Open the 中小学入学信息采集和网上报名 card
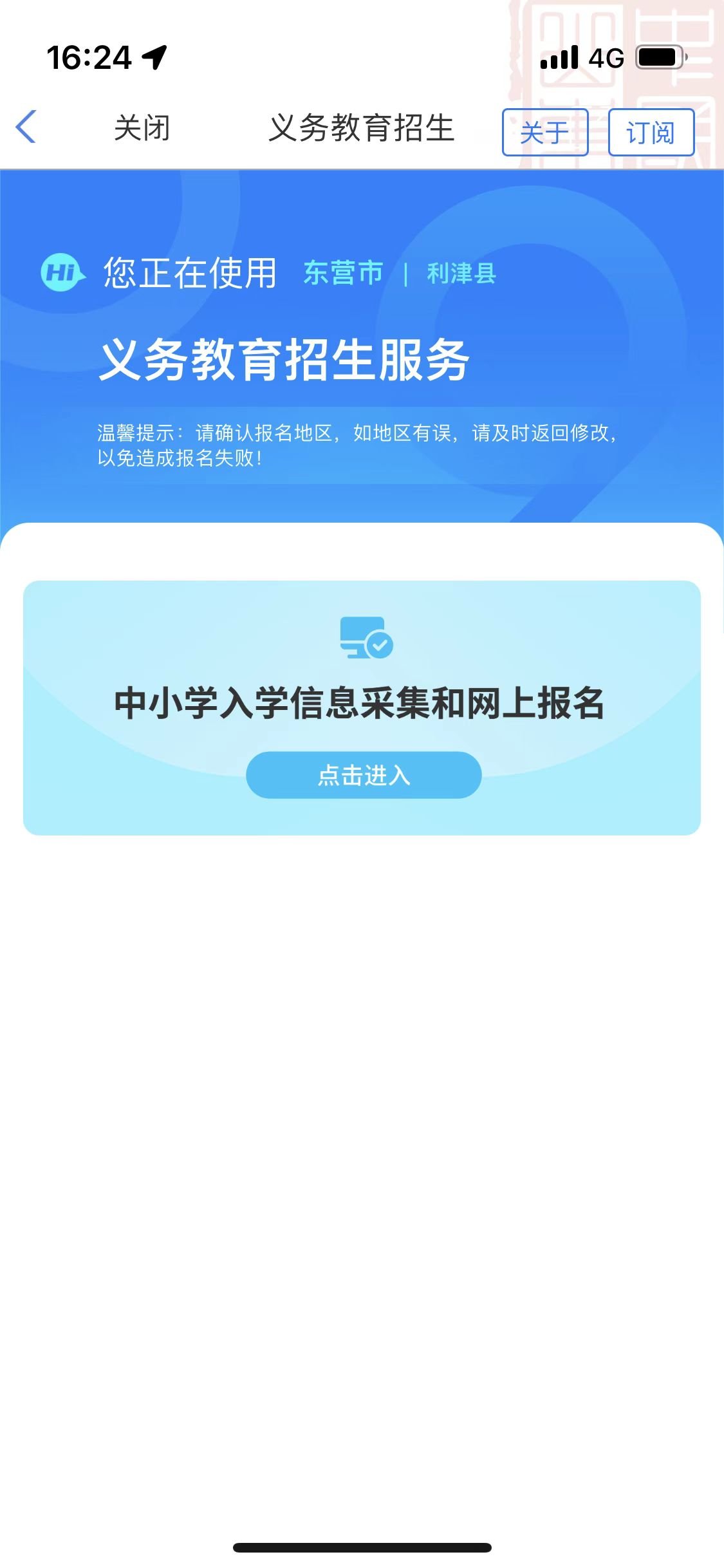This screenshot has width=724, height=1568. click(360, 702)
